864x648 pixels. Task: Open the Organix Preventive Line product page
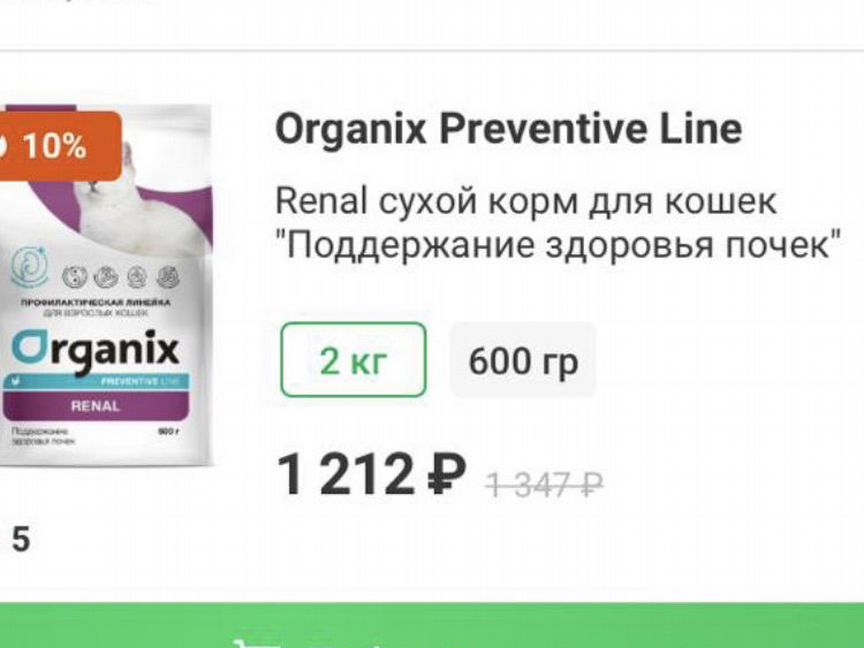(x=508, y=129)
